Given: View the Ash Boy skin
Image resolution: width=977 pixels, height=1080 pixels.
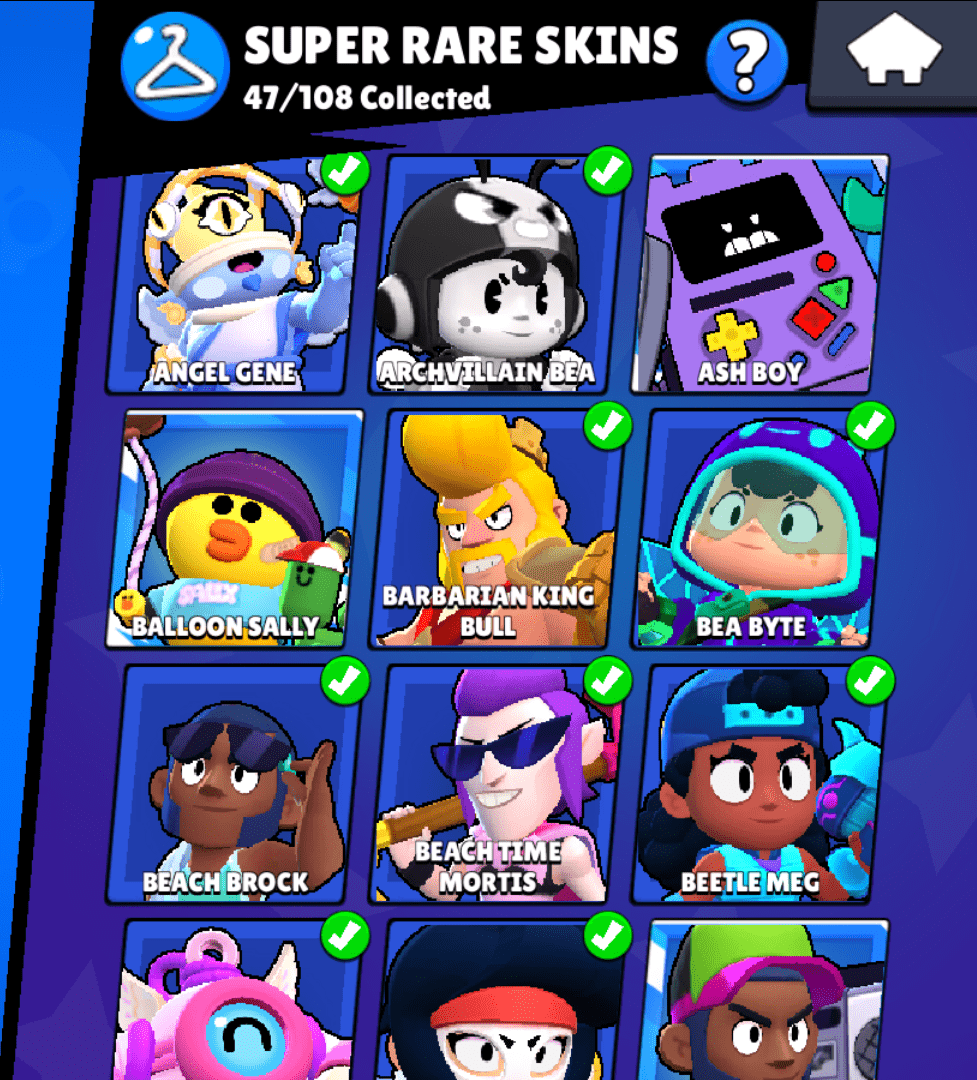Looking at the screenshot, I should click(762, 275).
